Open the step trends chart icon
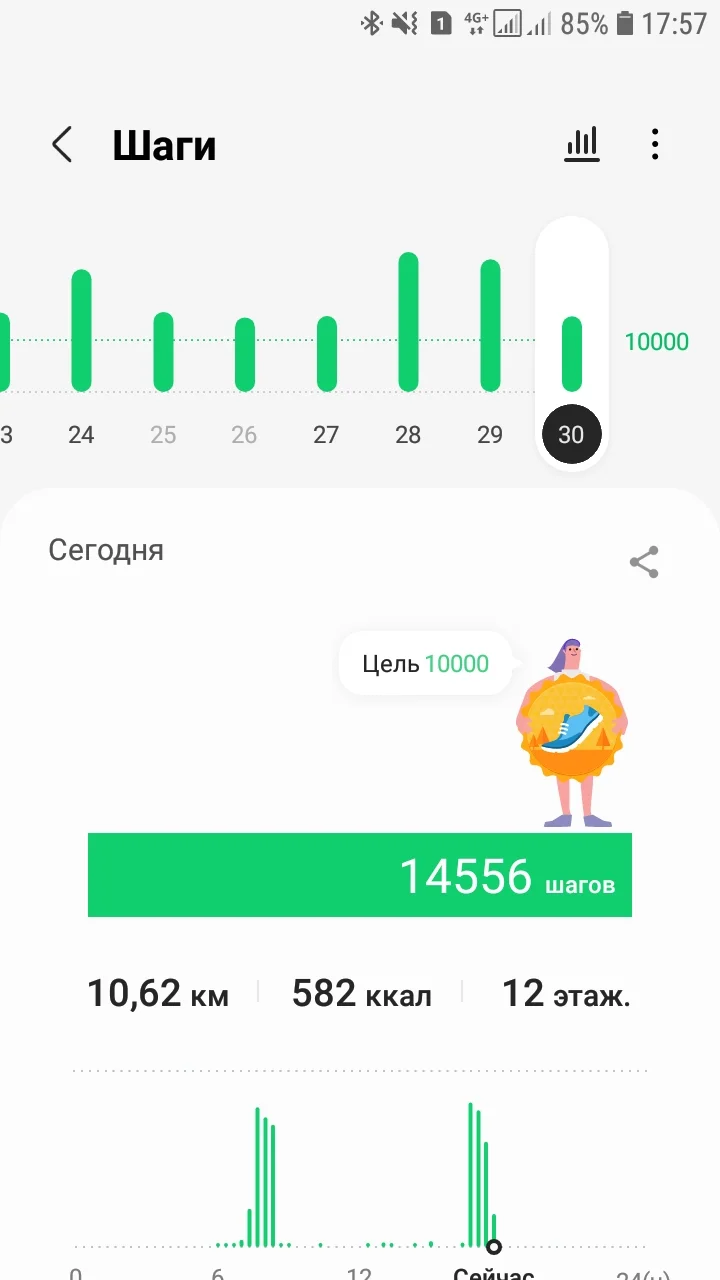 point(582,145)
